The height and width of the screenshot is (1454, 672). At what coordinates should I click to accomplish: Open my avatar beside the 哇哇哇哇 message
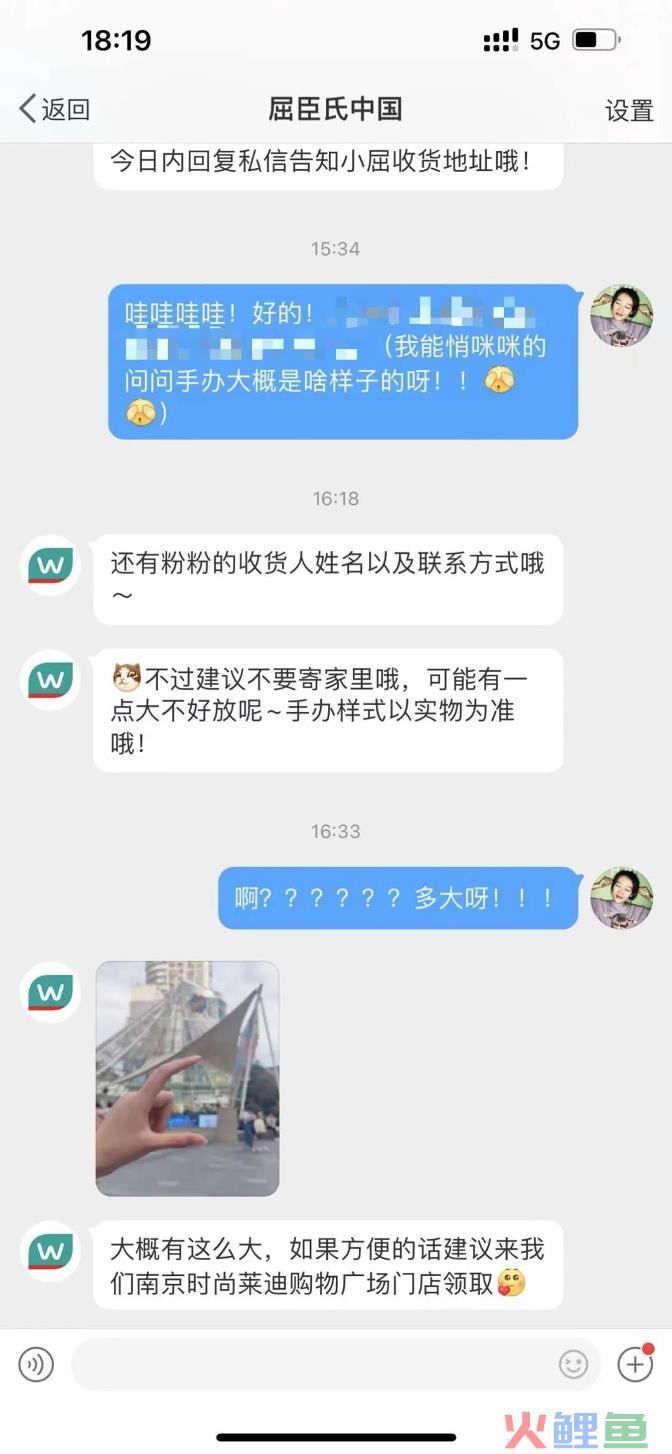[621, 316]
